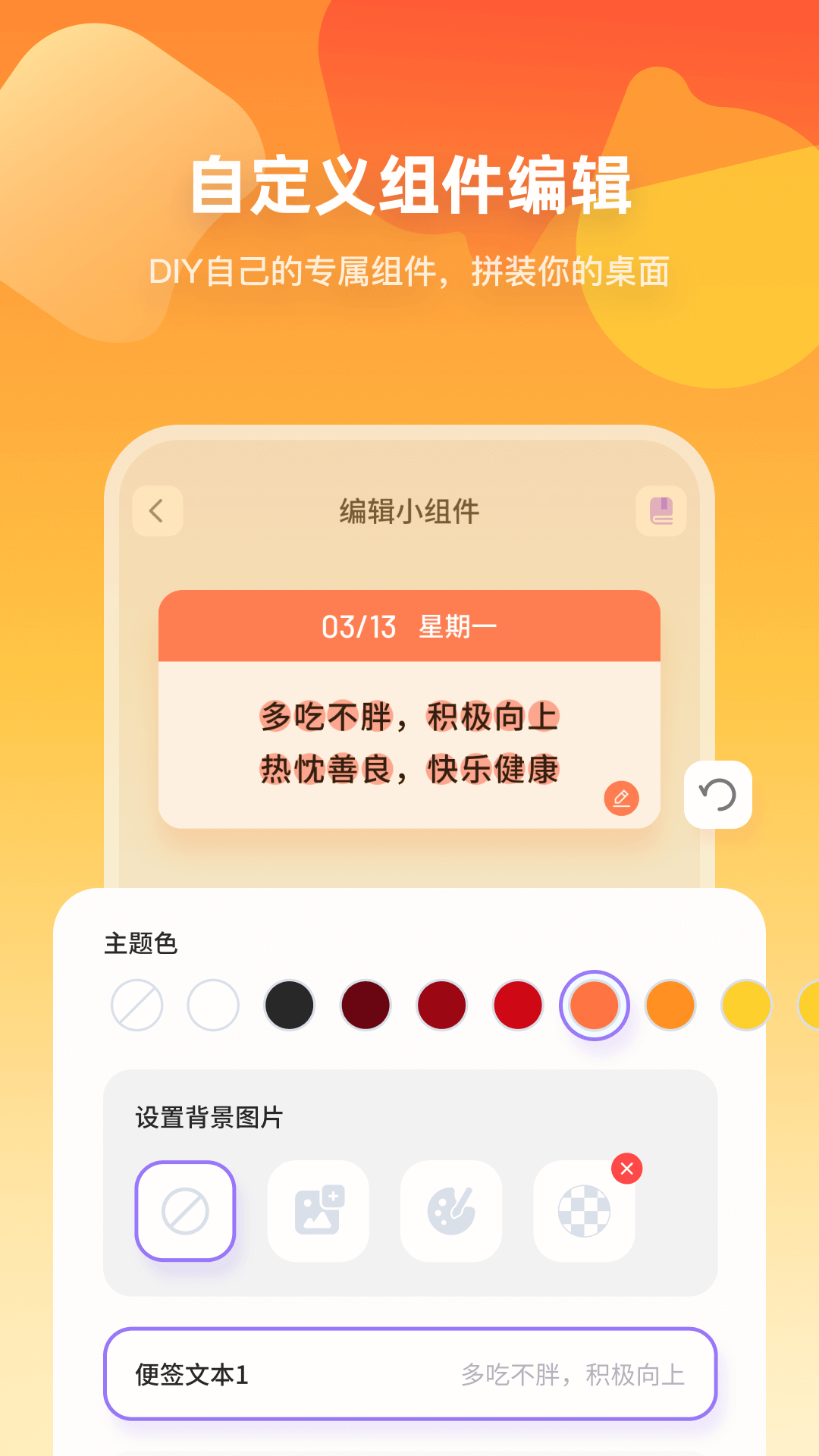Select the orange theme color currently highlighted
Image resolution: width=819 pixels, height=1456 pixels.
coord(595,1005)
